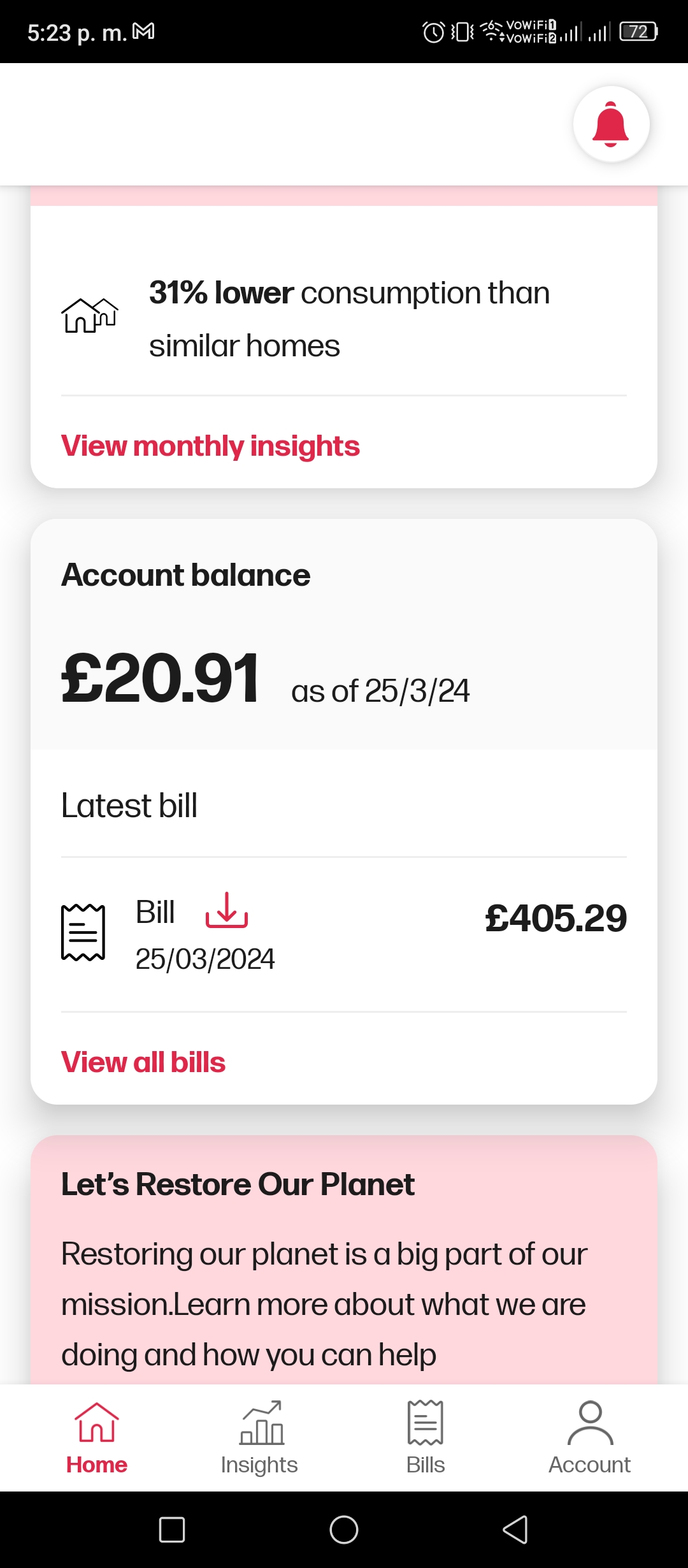The image size is (688, 1568).
Task: Tap the system back button
Action: click(x=515, y=1530)
